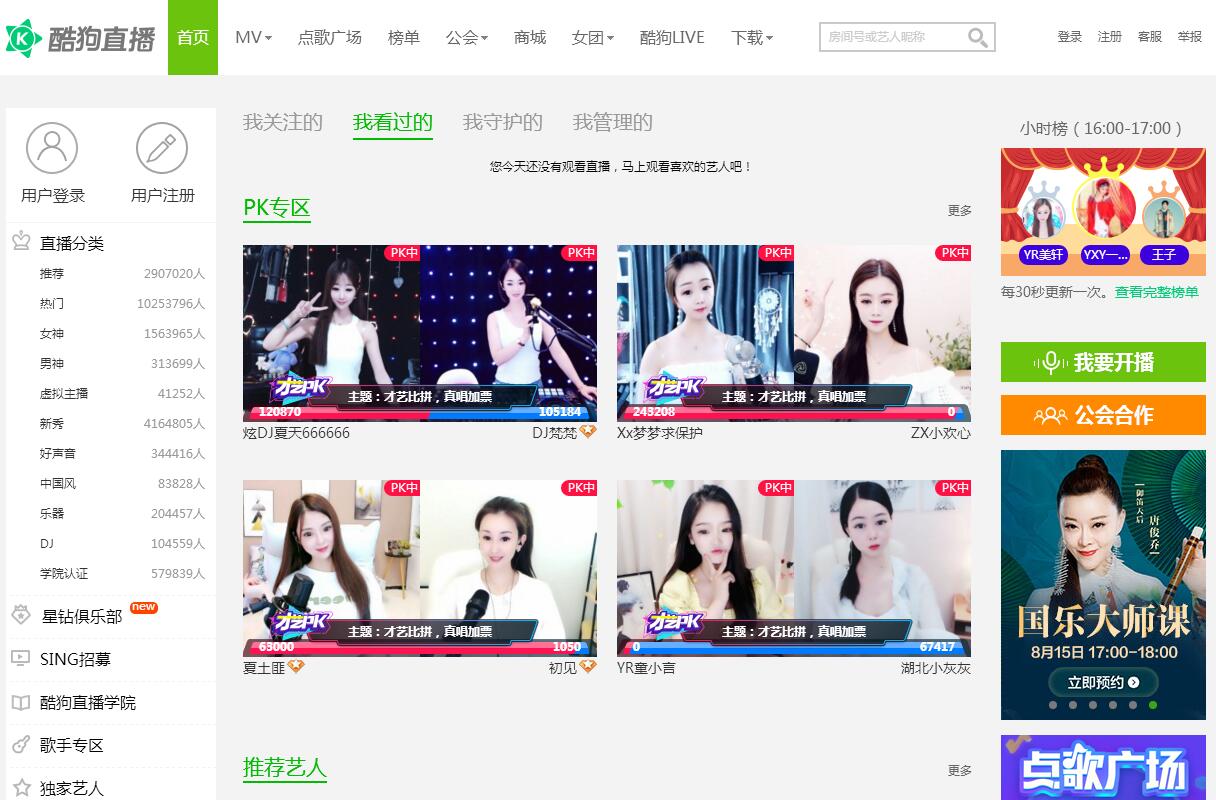Image resolution: width=1216 pixels, height=800 pixels.
Task: Go to 点歌广场 in top navigation
Action: click(x=329, y=37)
